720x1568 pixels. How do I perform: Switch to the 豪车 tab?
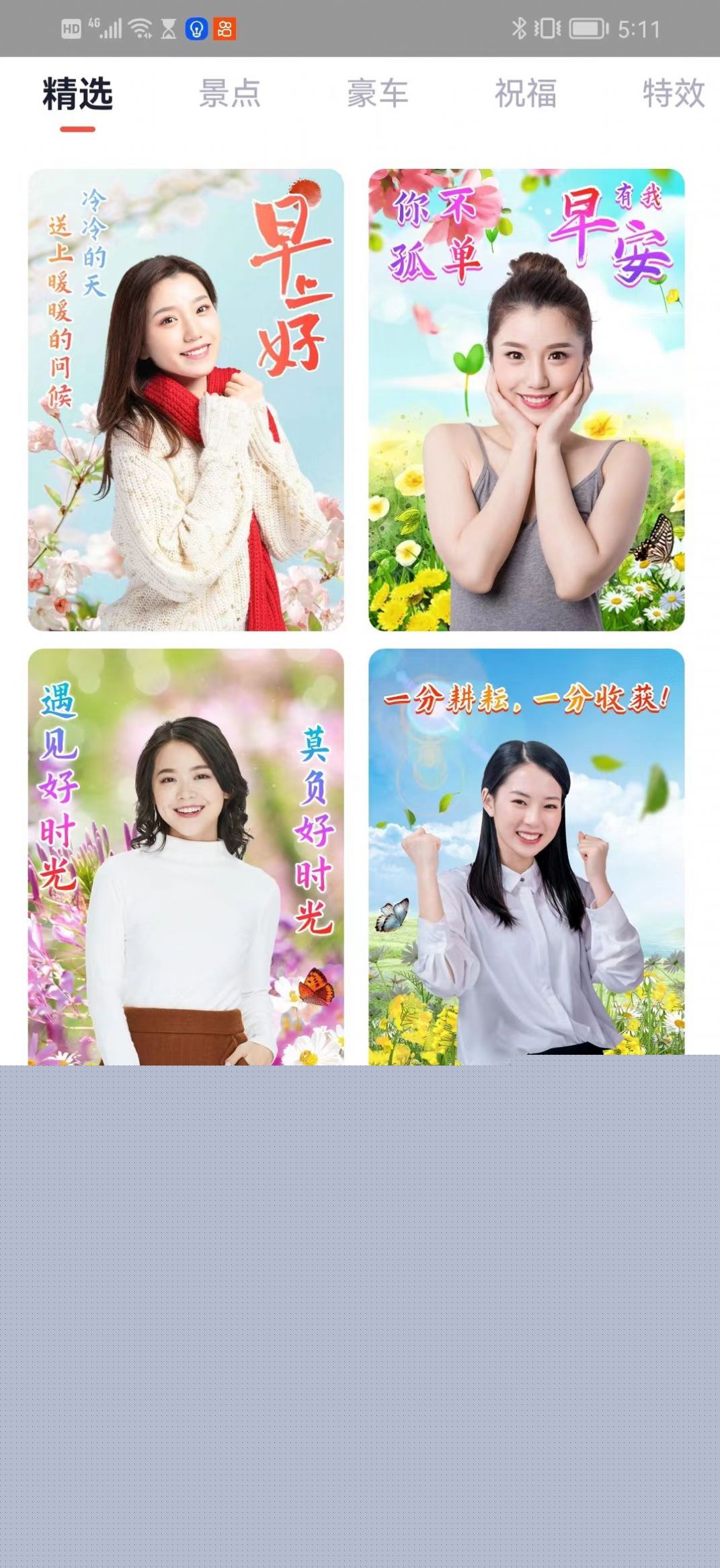377,94
